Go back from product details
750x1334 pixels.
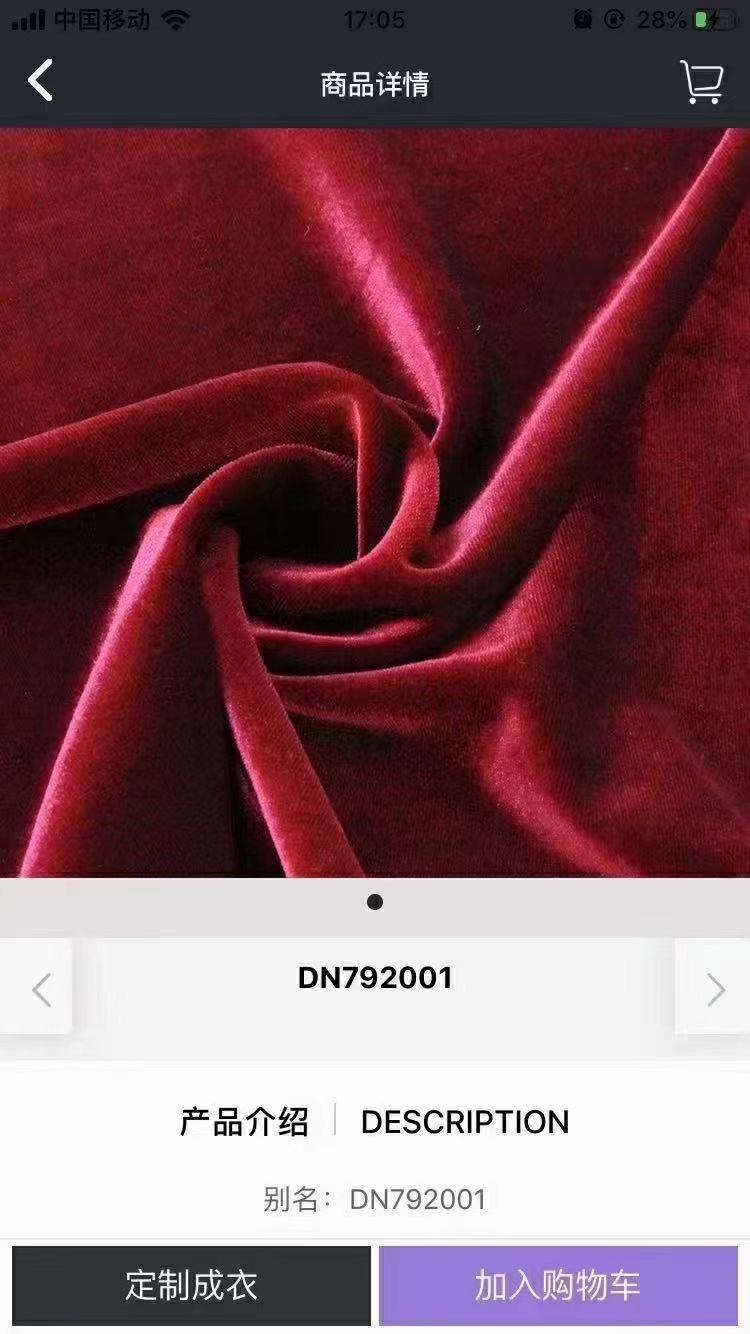40,82
